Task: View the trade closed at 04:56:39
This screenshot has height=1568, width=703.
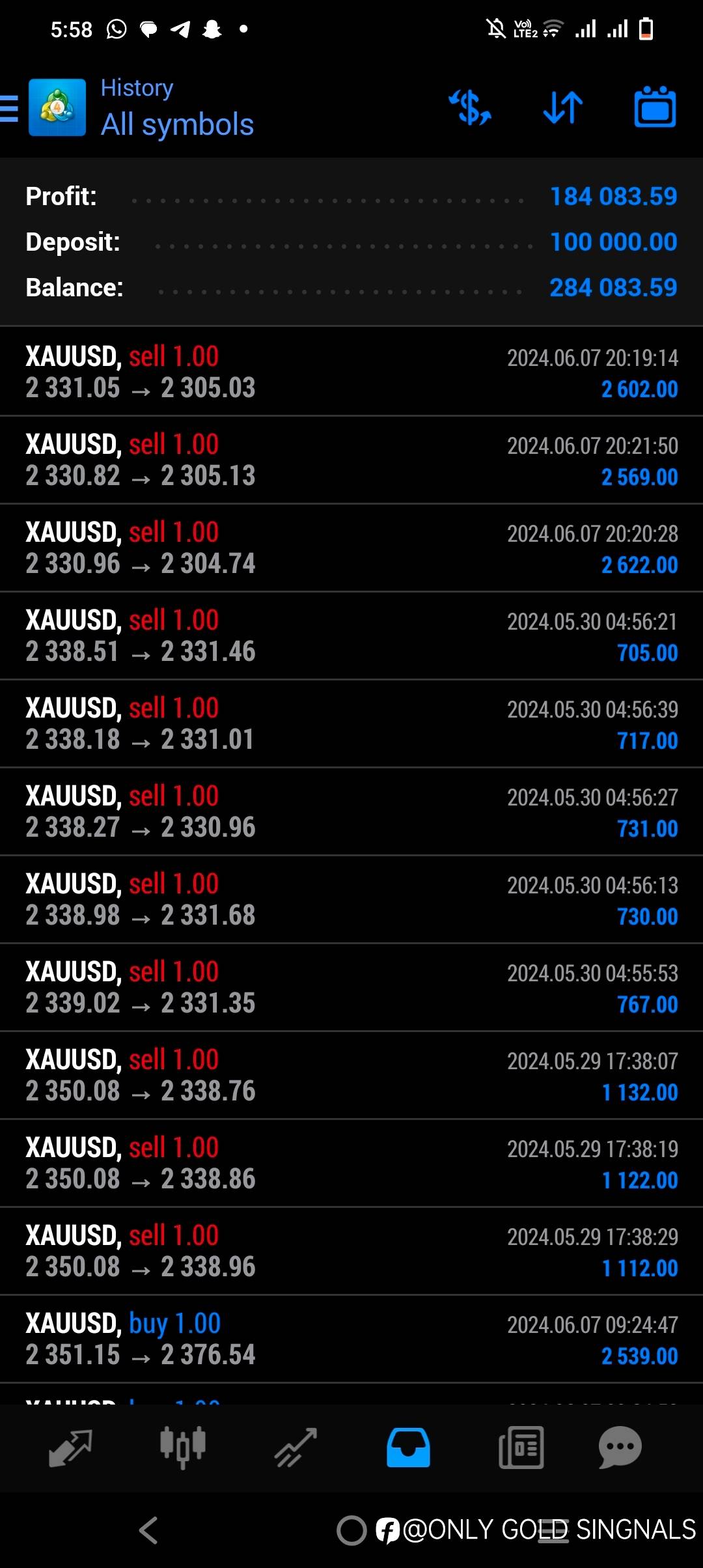Action: (351, 723)
